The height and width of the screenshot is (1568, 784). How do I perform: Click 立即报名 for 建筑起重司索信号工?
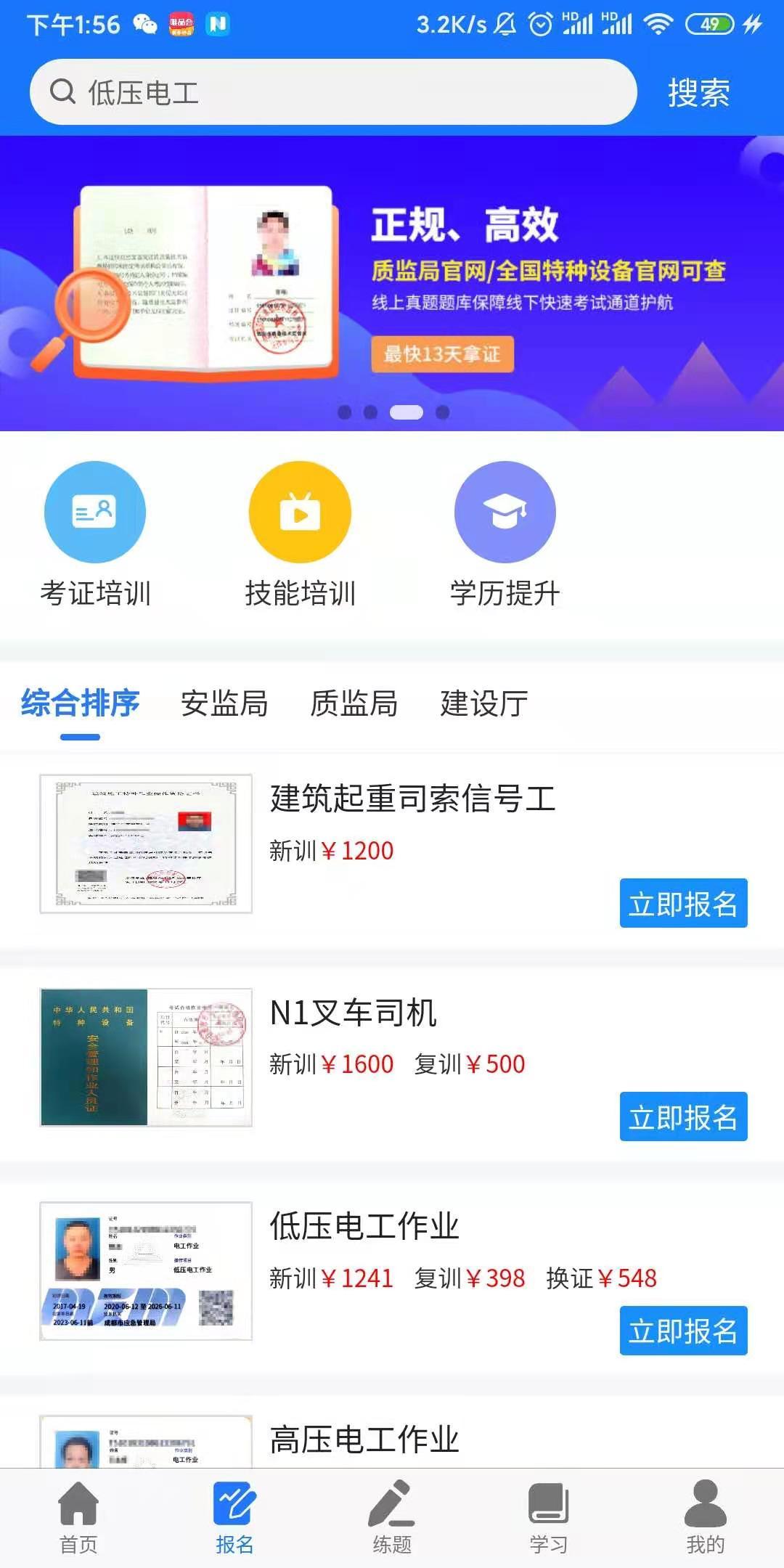pyautogui.click(x=683, y=904)
